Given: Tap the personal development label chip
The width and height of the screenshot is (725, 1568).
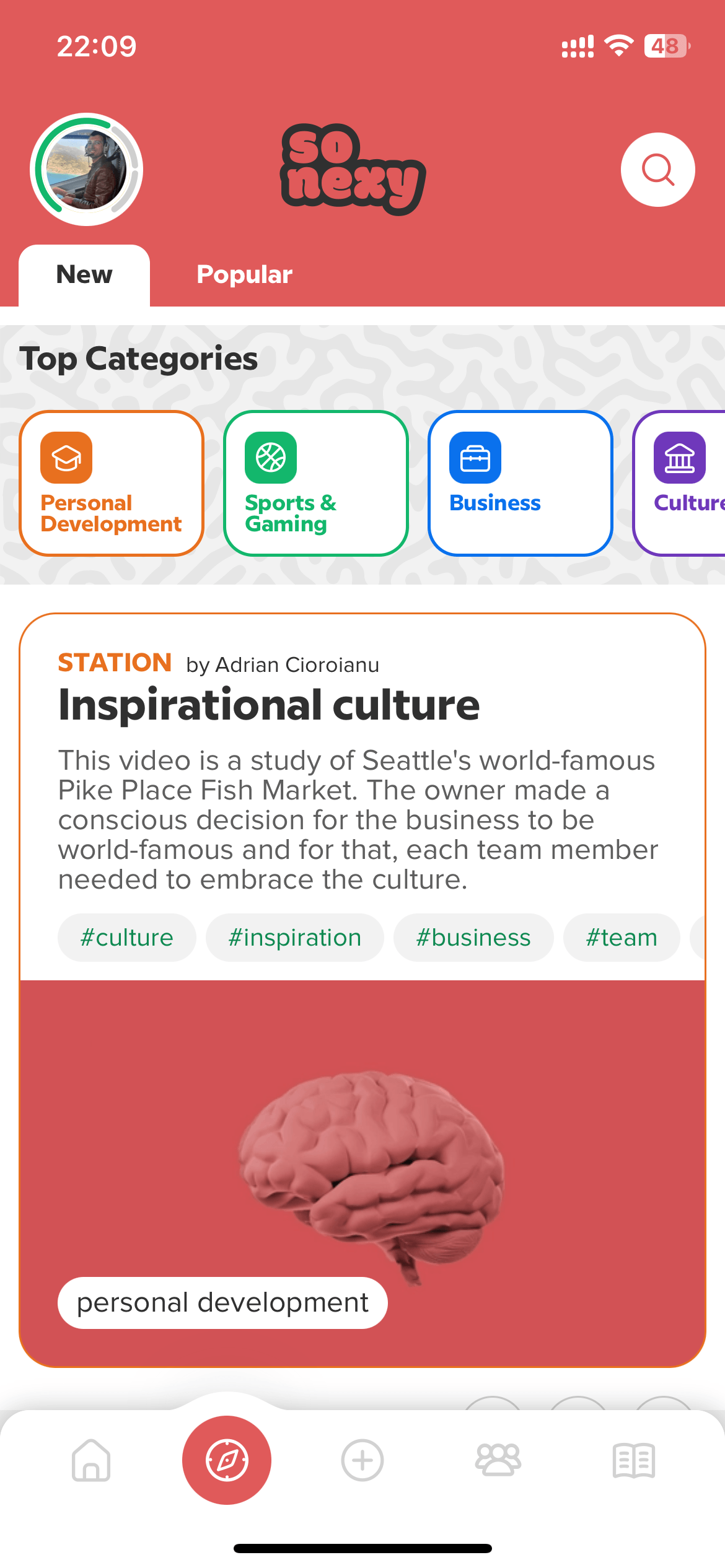Looking at the screenshot, I should (x=222, y=1302).
